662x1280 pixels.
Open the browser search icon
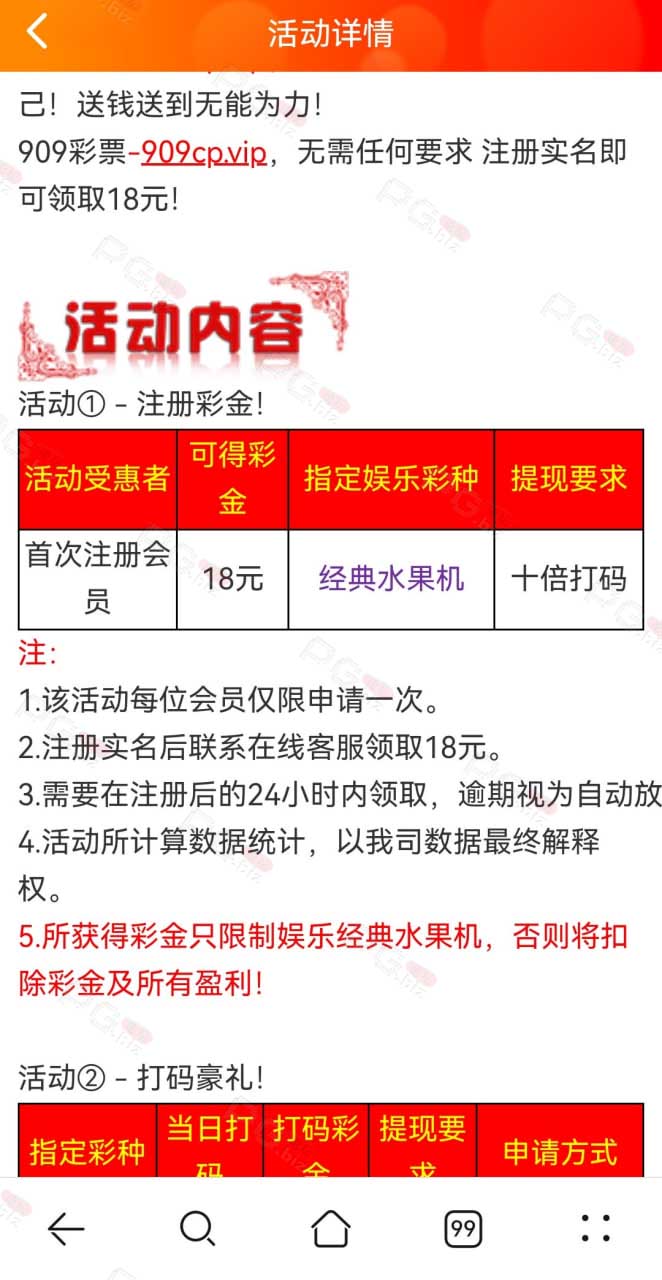pyautogui.click(x=198, y=1228)
